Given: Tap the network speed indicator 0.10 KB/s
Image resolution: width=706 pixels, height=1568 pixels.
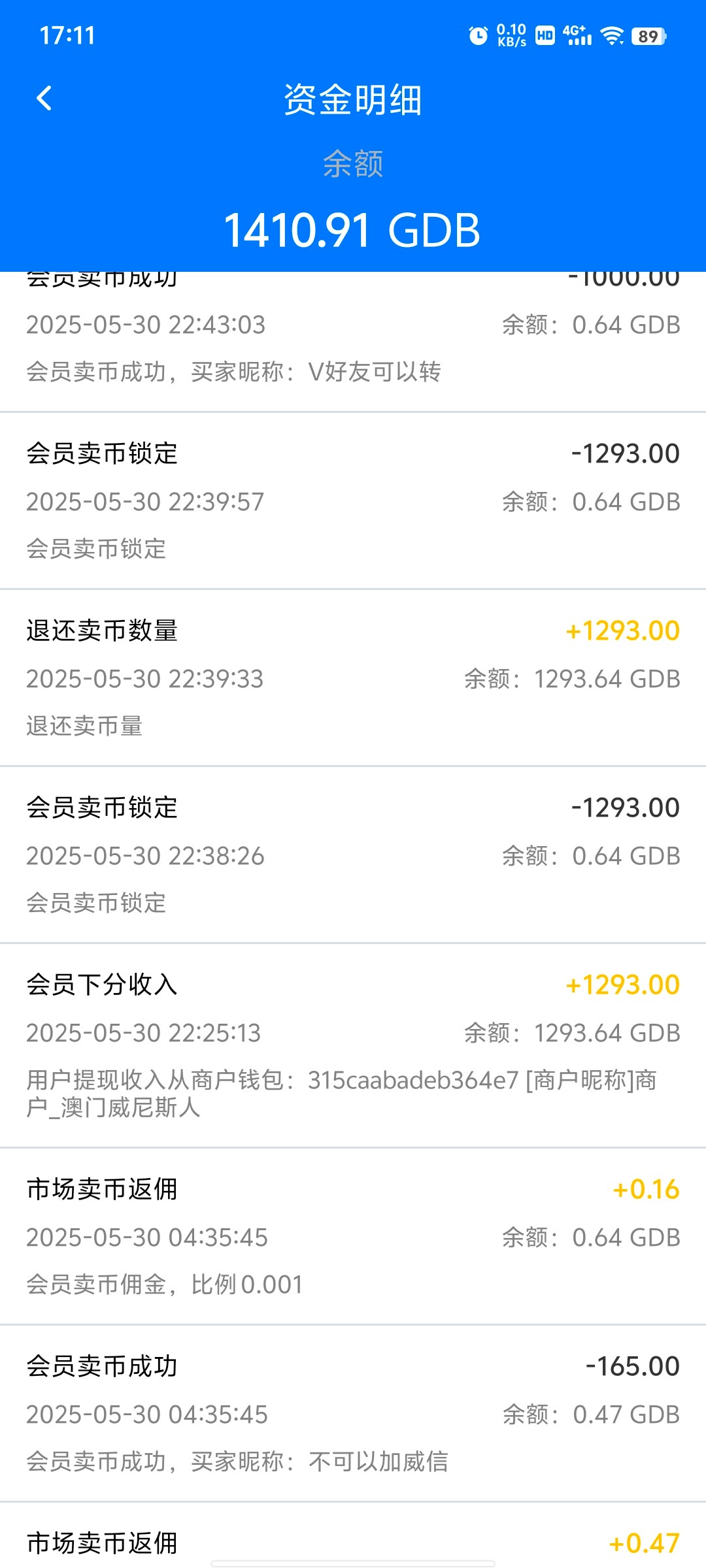Looking at the screenshot, I should pos(513,35).
